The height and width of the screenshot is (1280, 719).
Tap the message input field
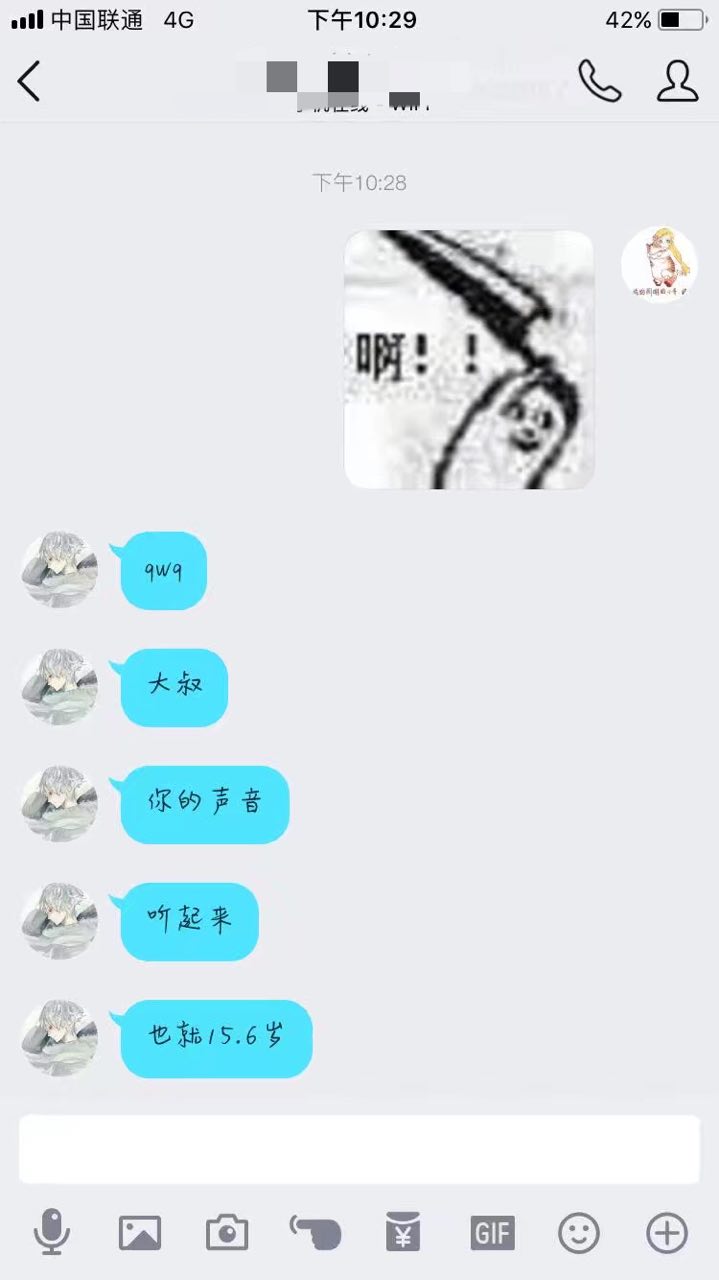click(x=359, y=1149)
